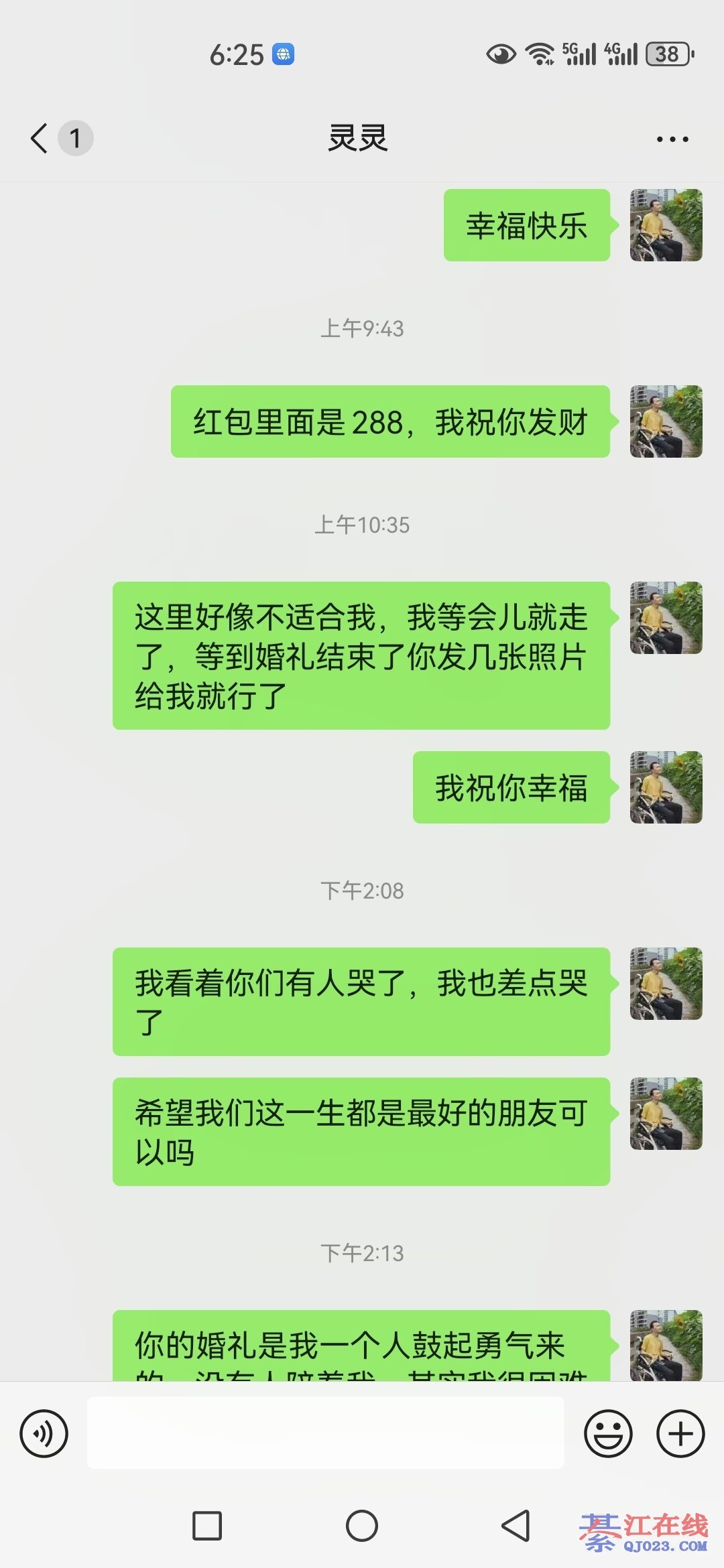The image size is (724, 1568).
Task: Tap the avatar beside the 我祝你幸福 message
Action: pyautogui.click(x=666, y=787)
